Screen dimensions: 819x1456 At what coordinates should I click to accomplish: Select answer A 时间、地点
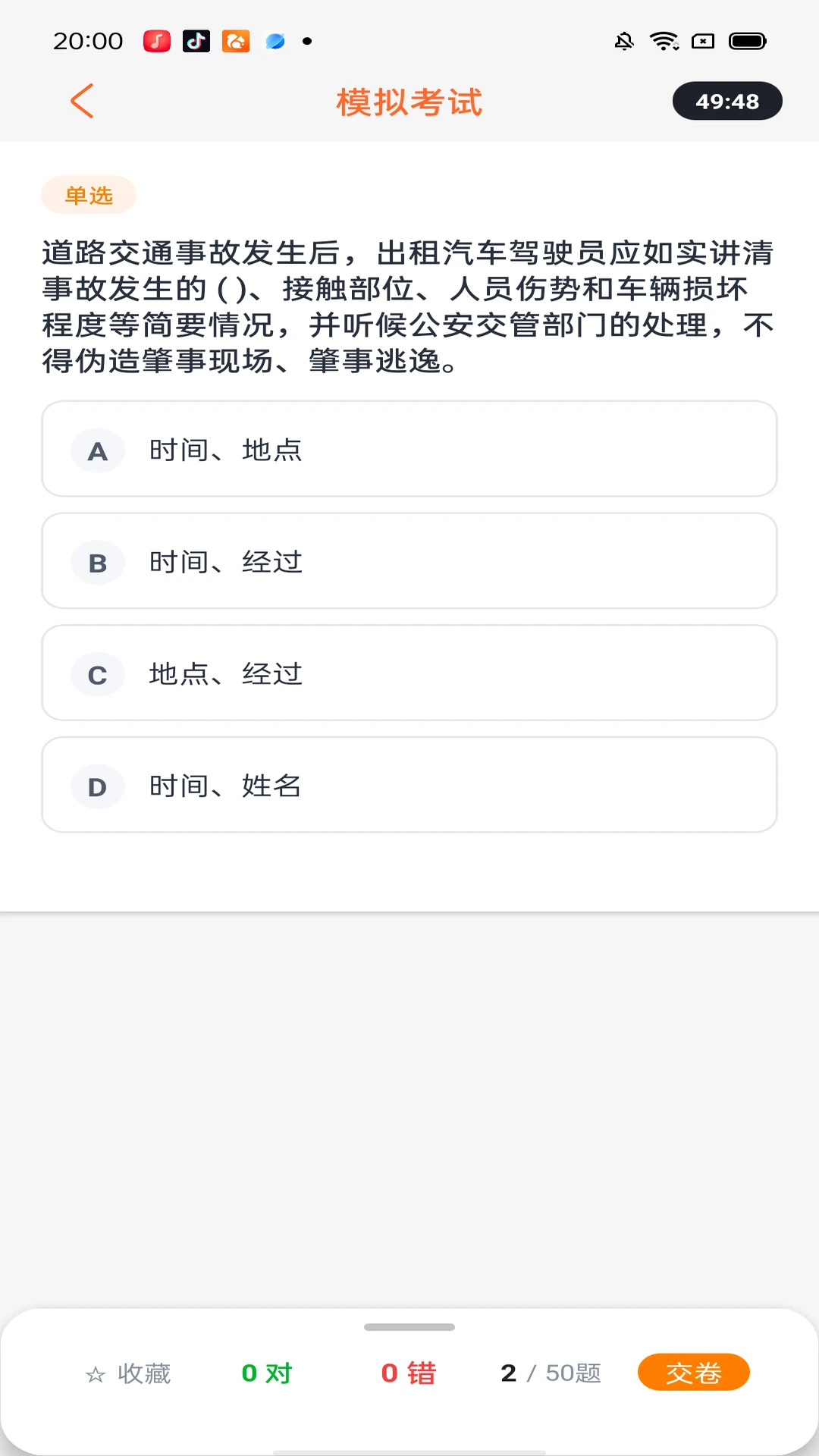click(x=409, y=449)
